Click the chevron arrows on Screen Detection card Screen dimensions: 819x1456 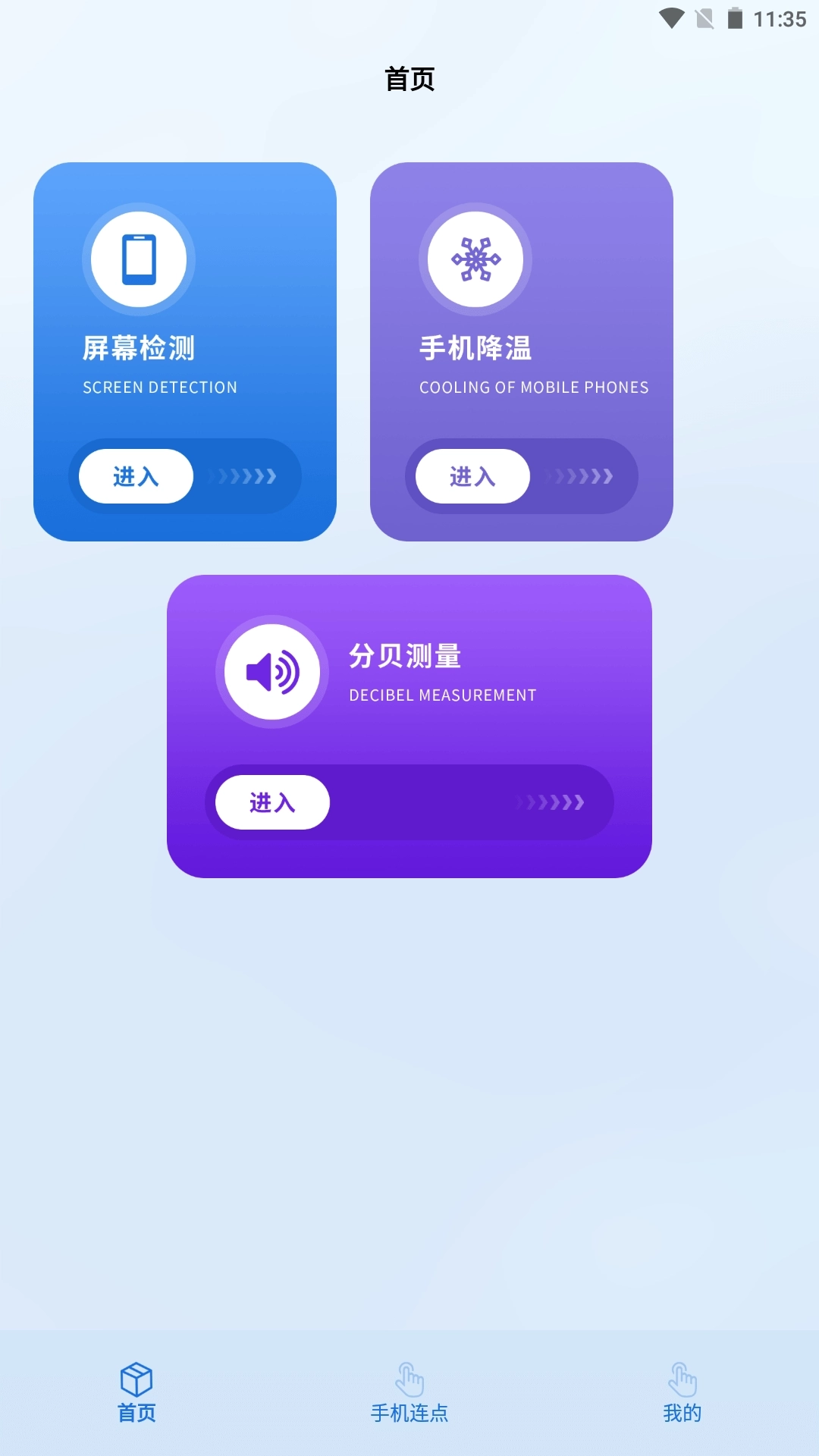[243, 476]
